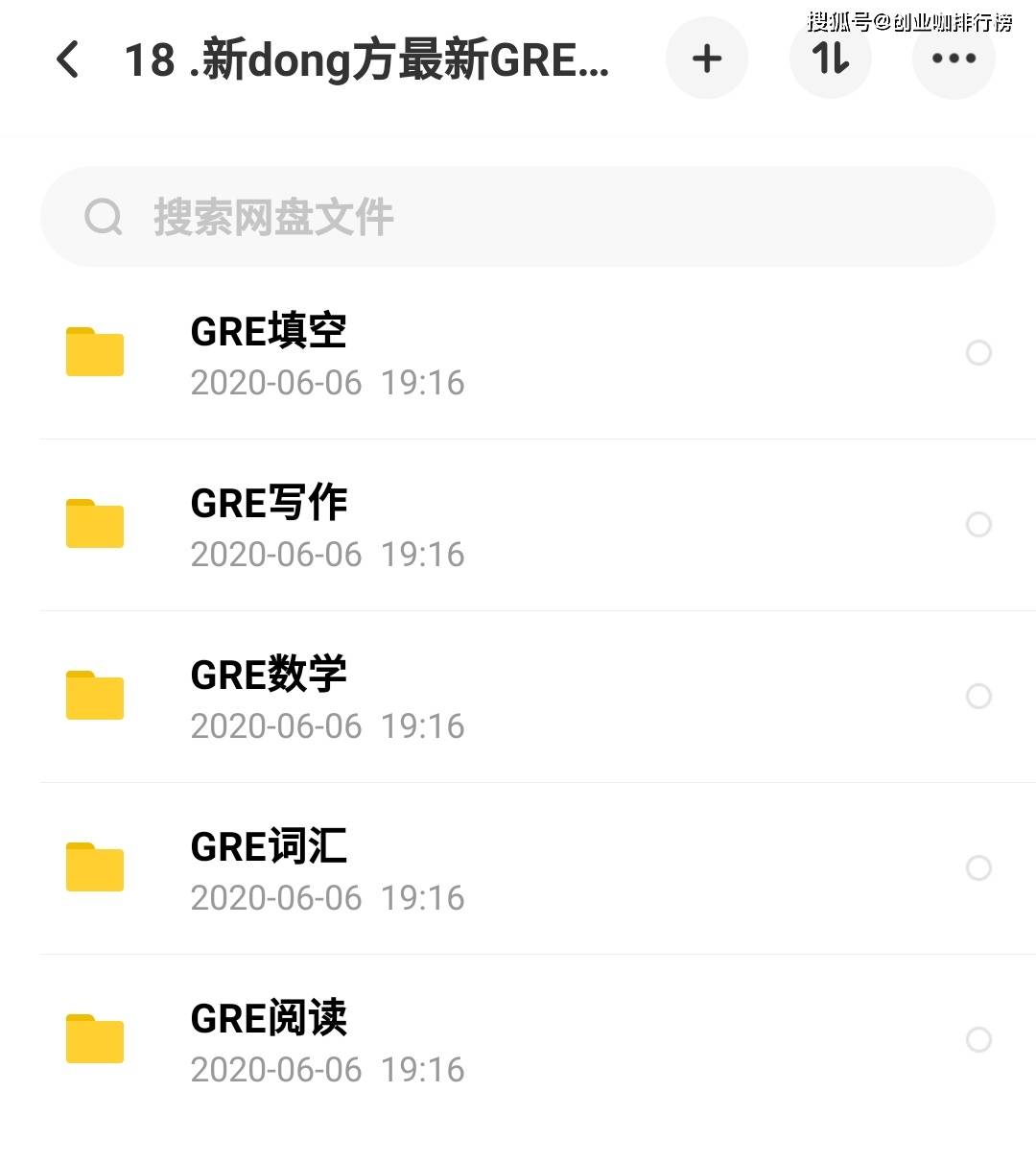Go back using the top-left arrow
The height and width of the screenshot is (1163, 1036).
(x=67, y=59)
